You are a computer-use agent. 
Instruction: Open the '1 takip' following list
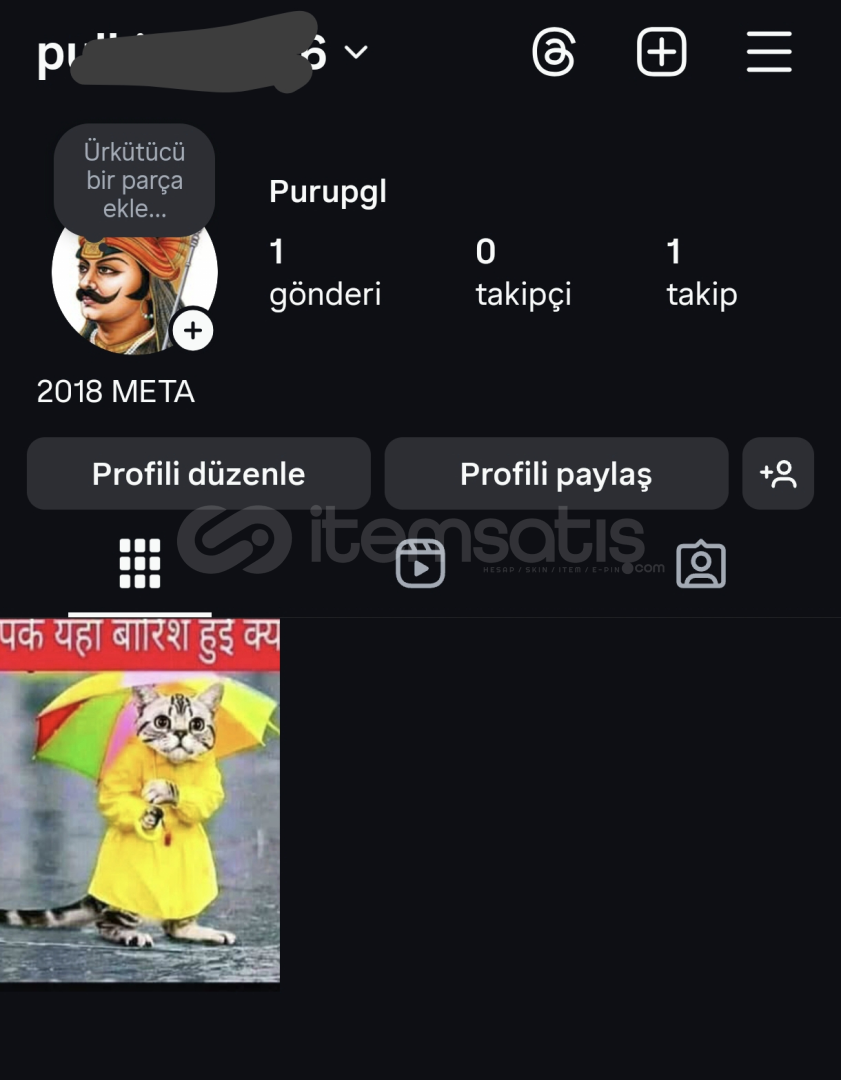700,270
